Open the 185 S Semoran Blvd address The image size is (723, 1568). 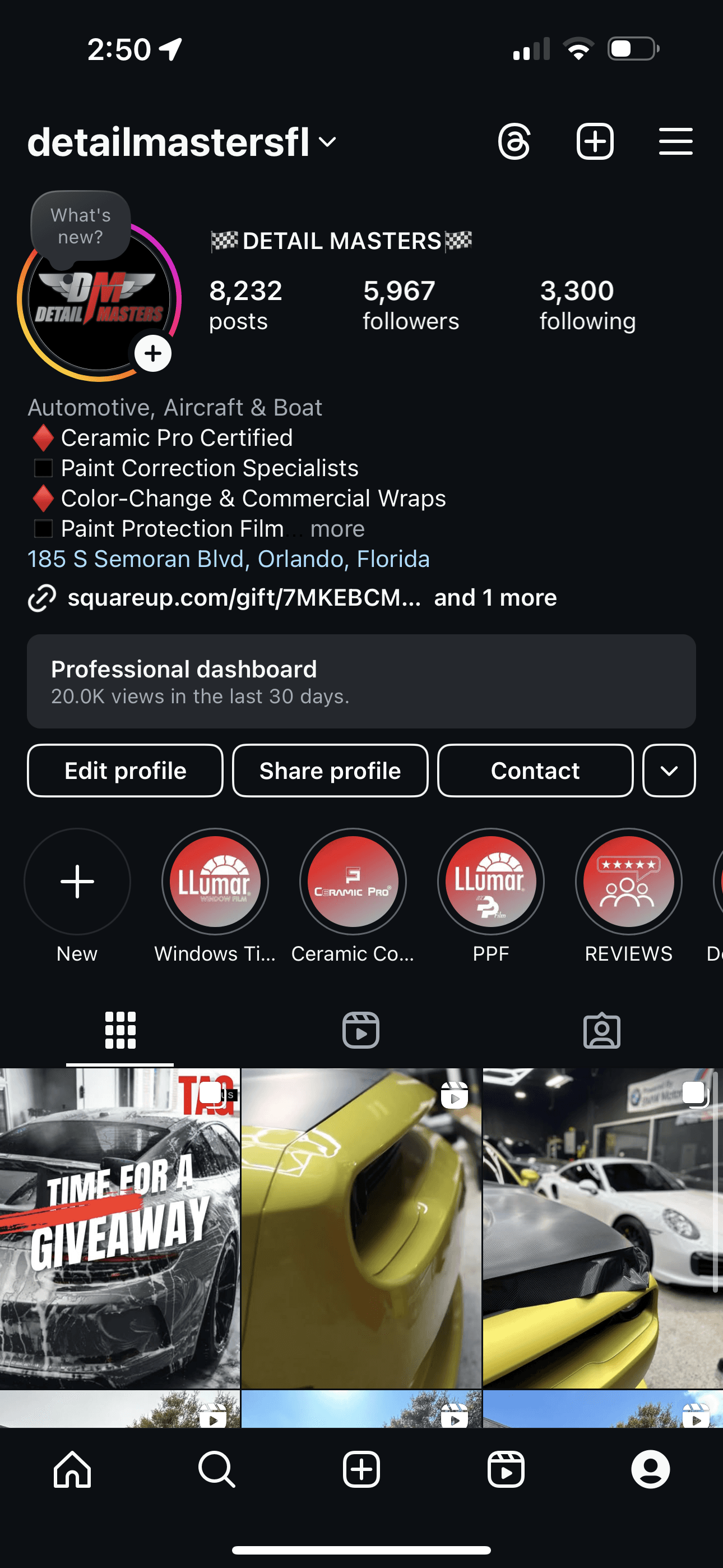pyautogui.click(x=228, y=559)
